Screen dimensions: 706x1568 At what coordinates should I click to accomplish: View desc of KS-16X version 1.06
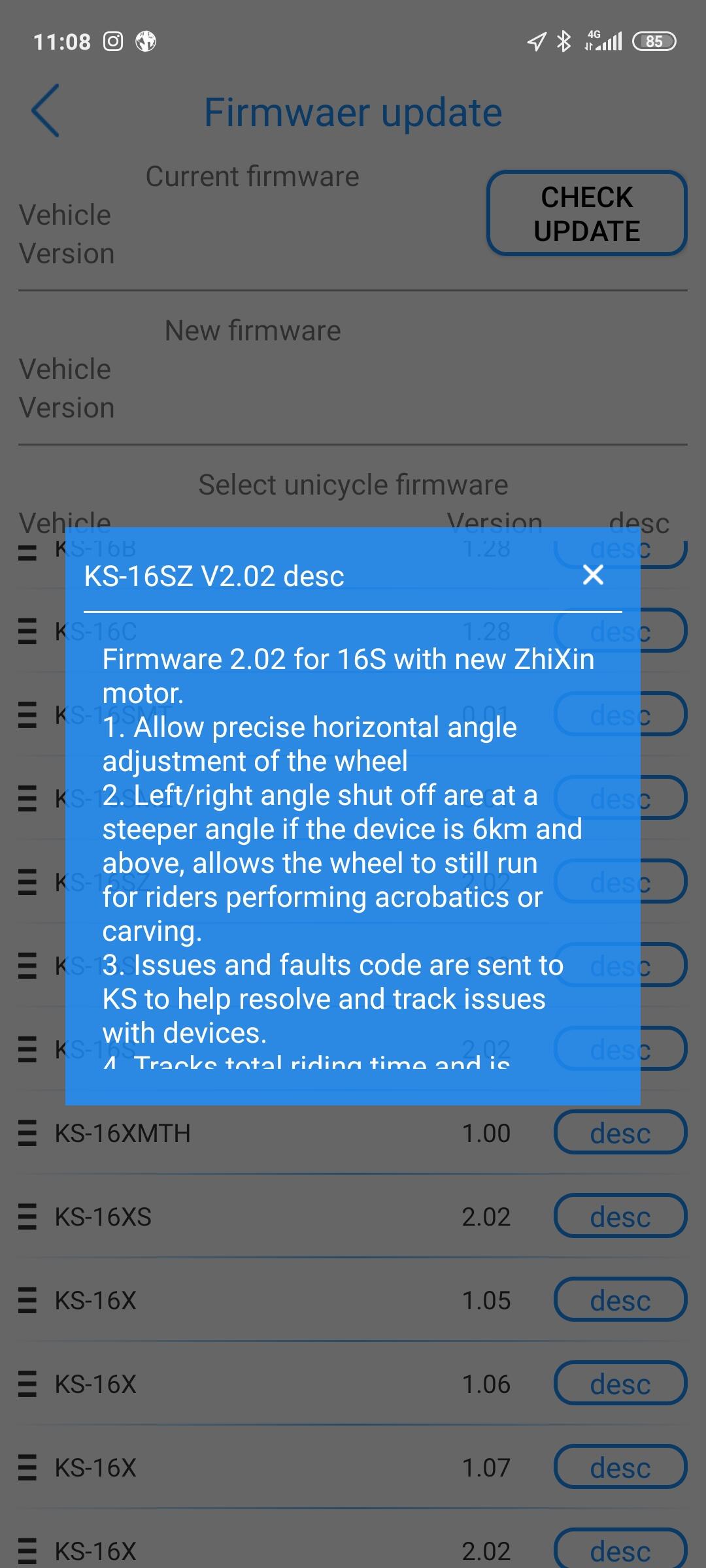tap(620, 1384)
